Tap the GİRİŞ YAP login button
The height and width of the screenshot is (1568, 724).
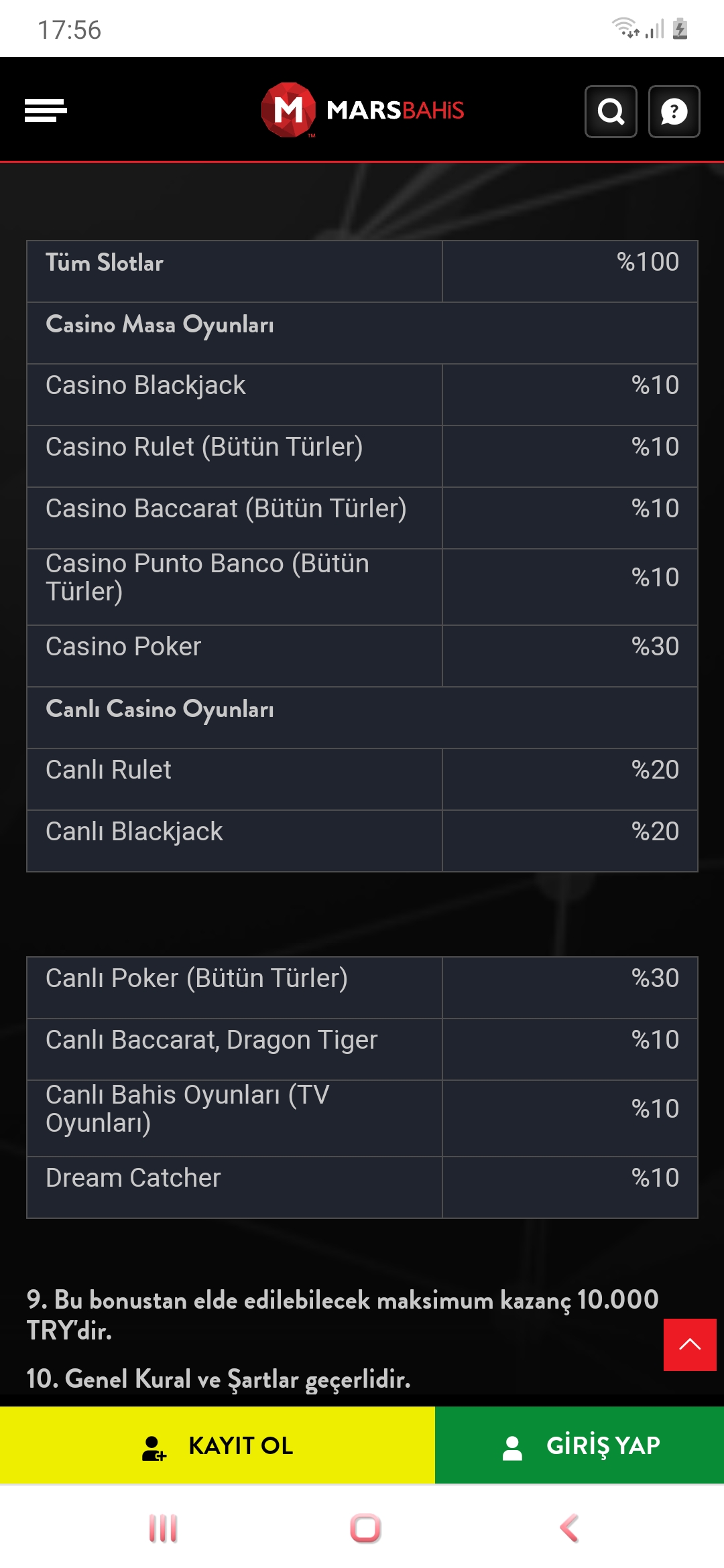pos(580,1445)
